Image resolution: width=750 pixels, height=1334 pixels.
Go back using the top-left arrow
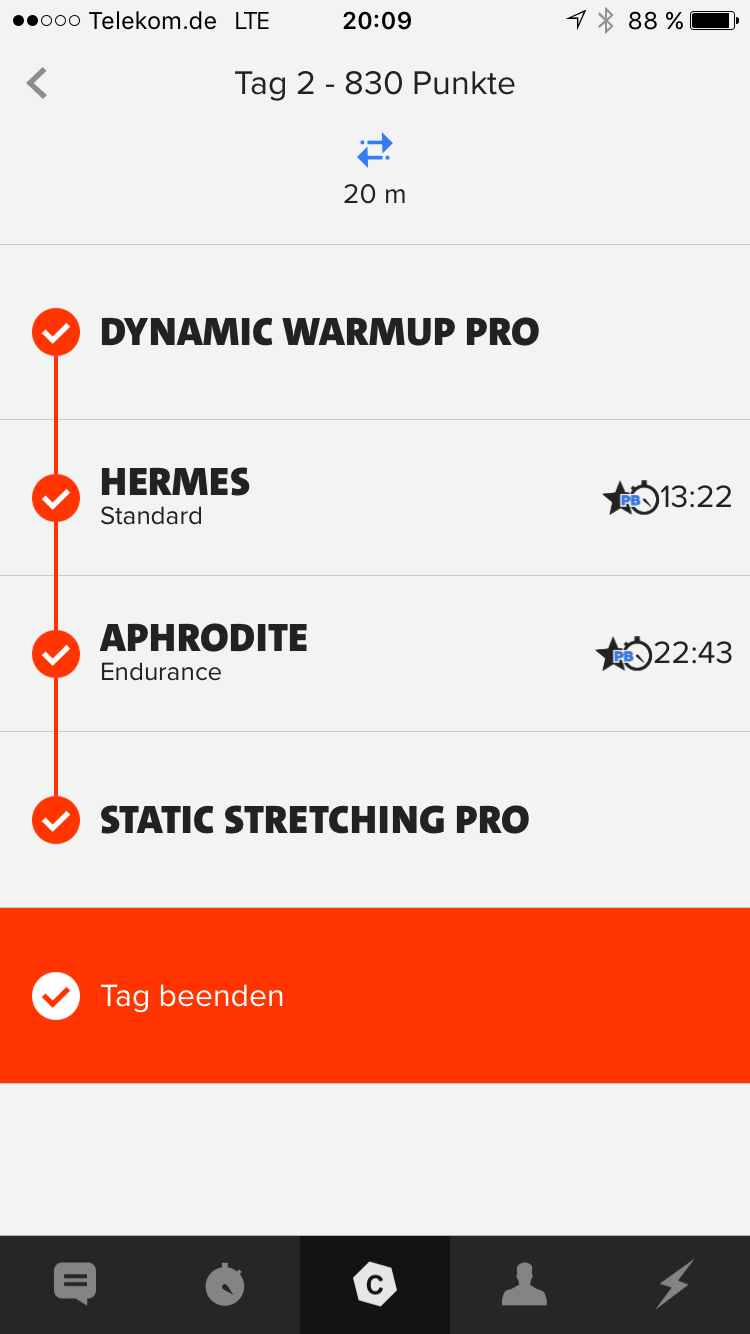click(37, 83)
